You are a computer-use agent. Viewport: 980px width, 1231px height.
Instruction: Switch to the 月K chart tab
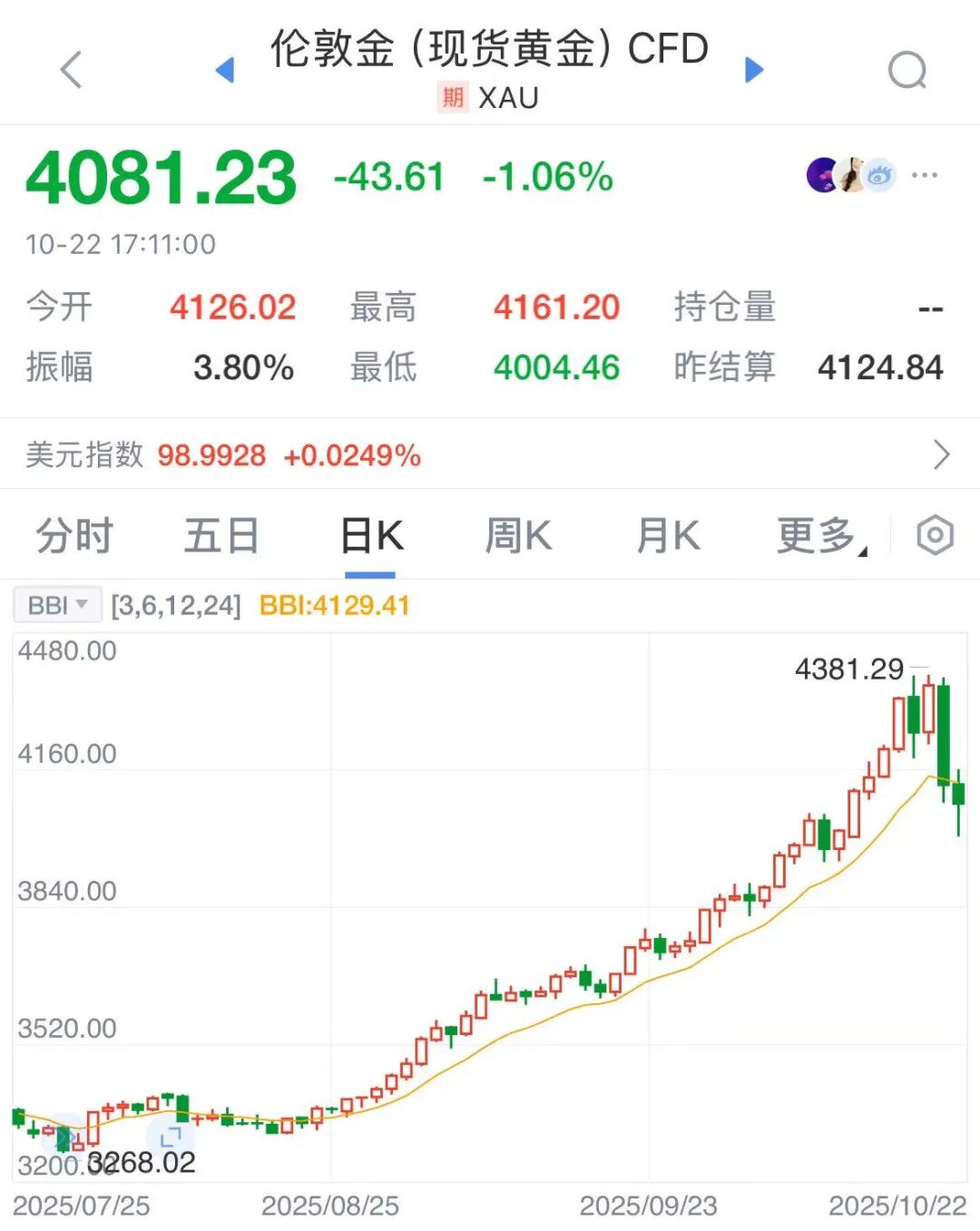668,536
